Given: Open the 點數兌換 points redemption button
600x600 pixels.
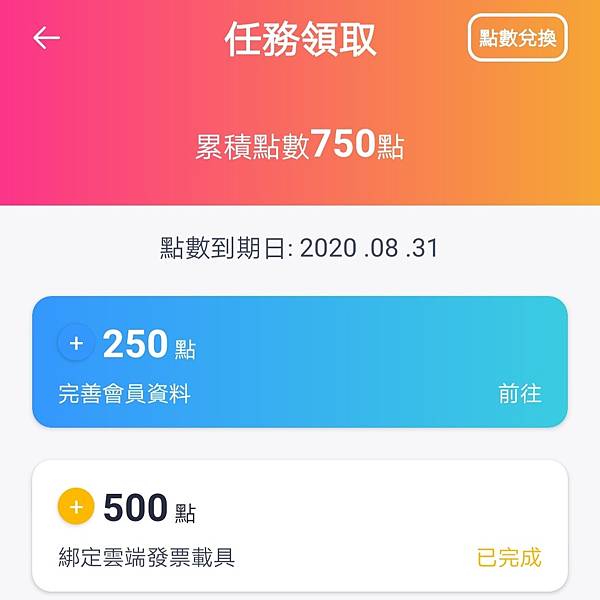Looking at the screenshot, I should [517, 39].
